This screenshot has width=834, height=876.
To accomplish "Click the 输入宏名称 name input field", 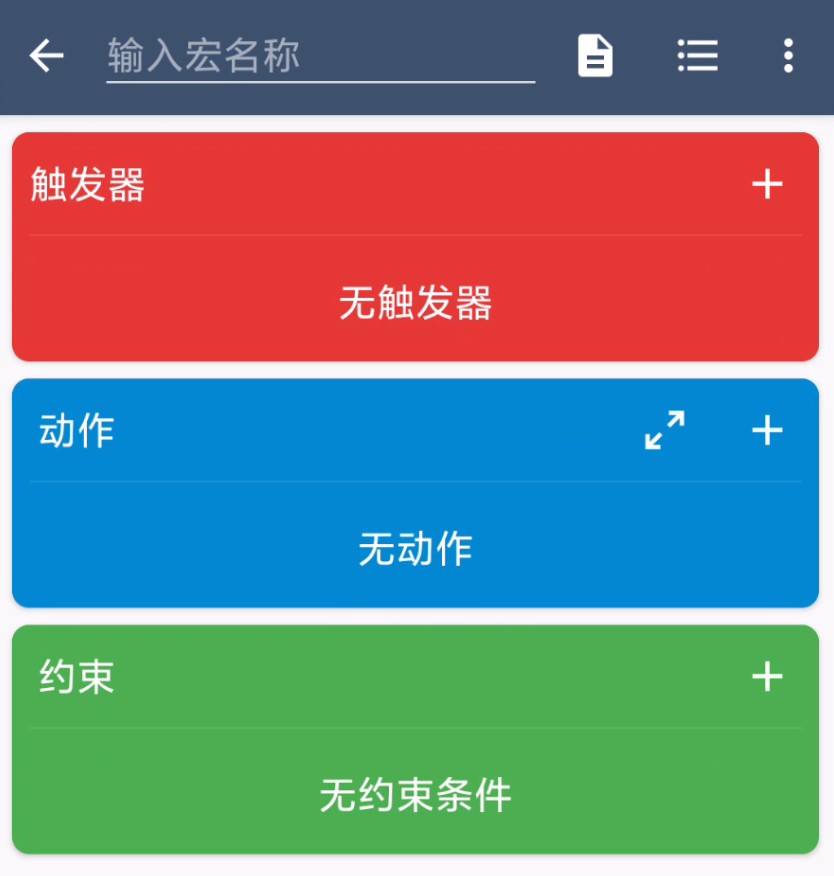I will click(x=320, y=57).
